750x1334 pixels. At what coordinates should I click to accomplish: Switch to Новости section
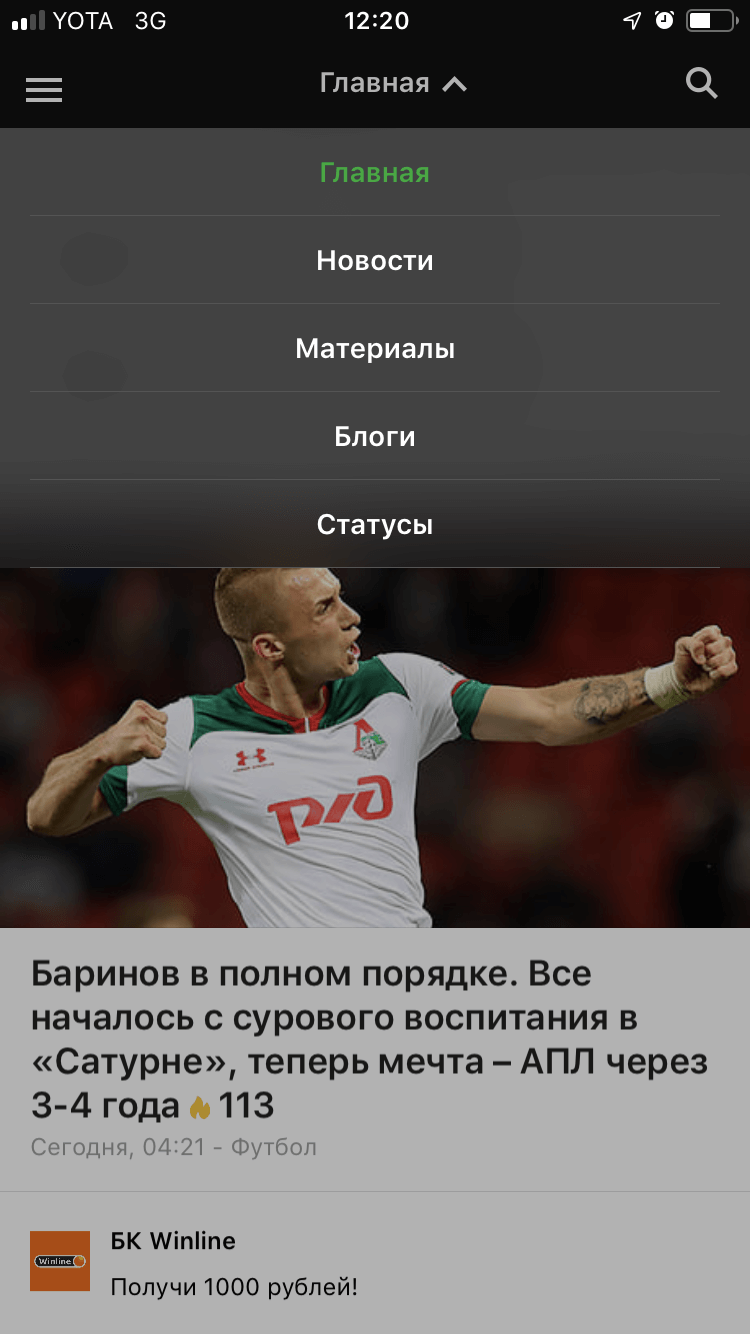pos(375,261)
